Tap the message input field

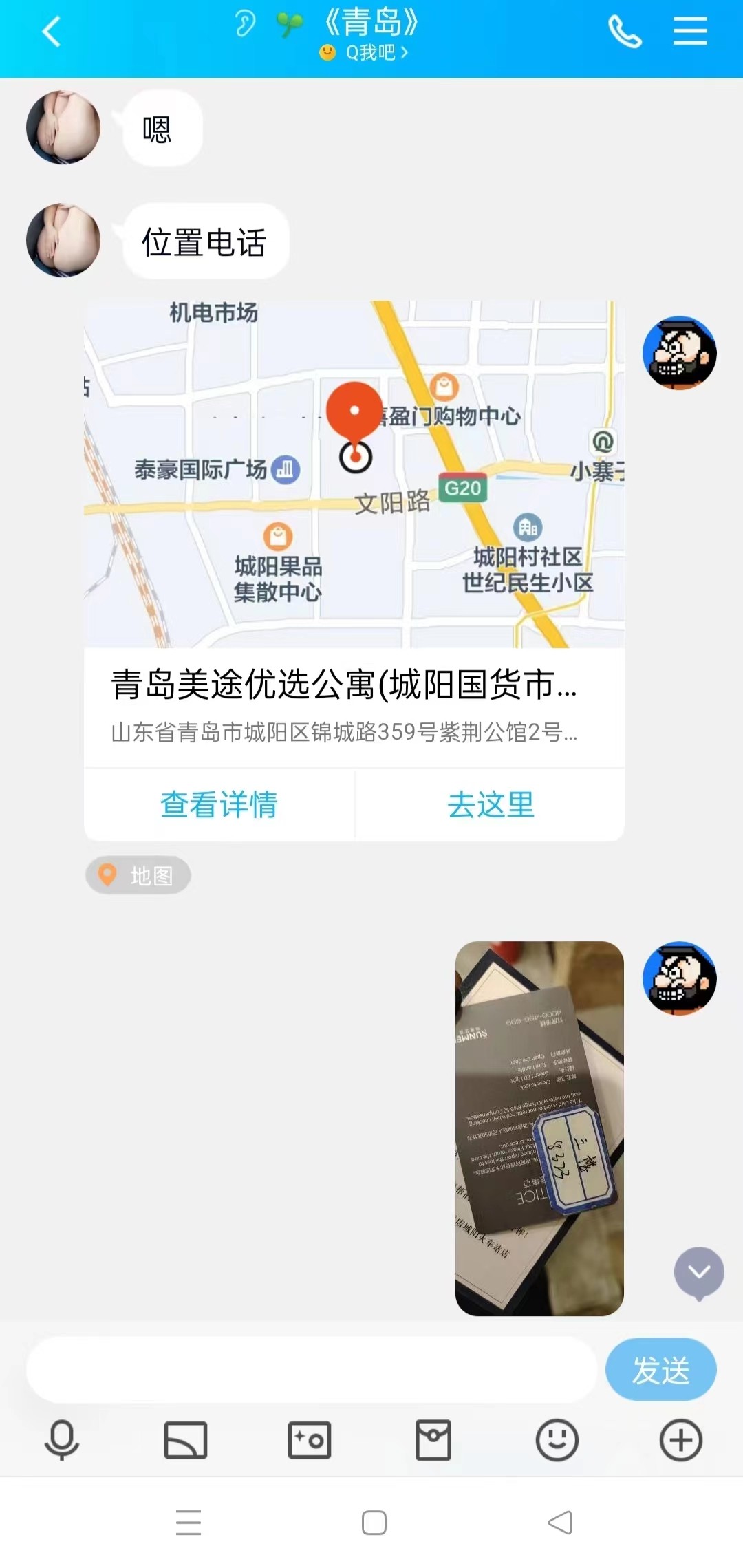click(310, 1371)
